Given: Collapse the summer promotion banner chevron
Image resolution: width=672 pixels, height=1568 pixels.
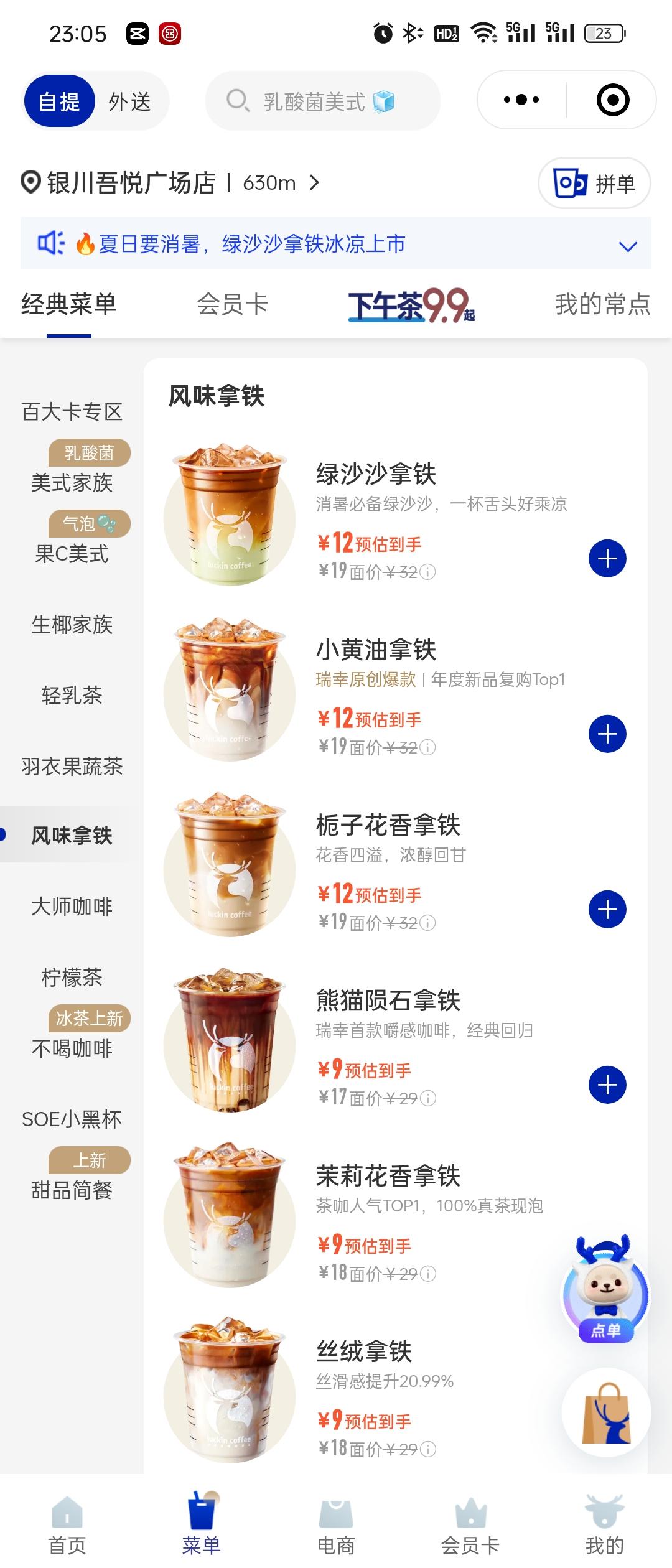Looking at the screenshot, I should click(628, 245).
